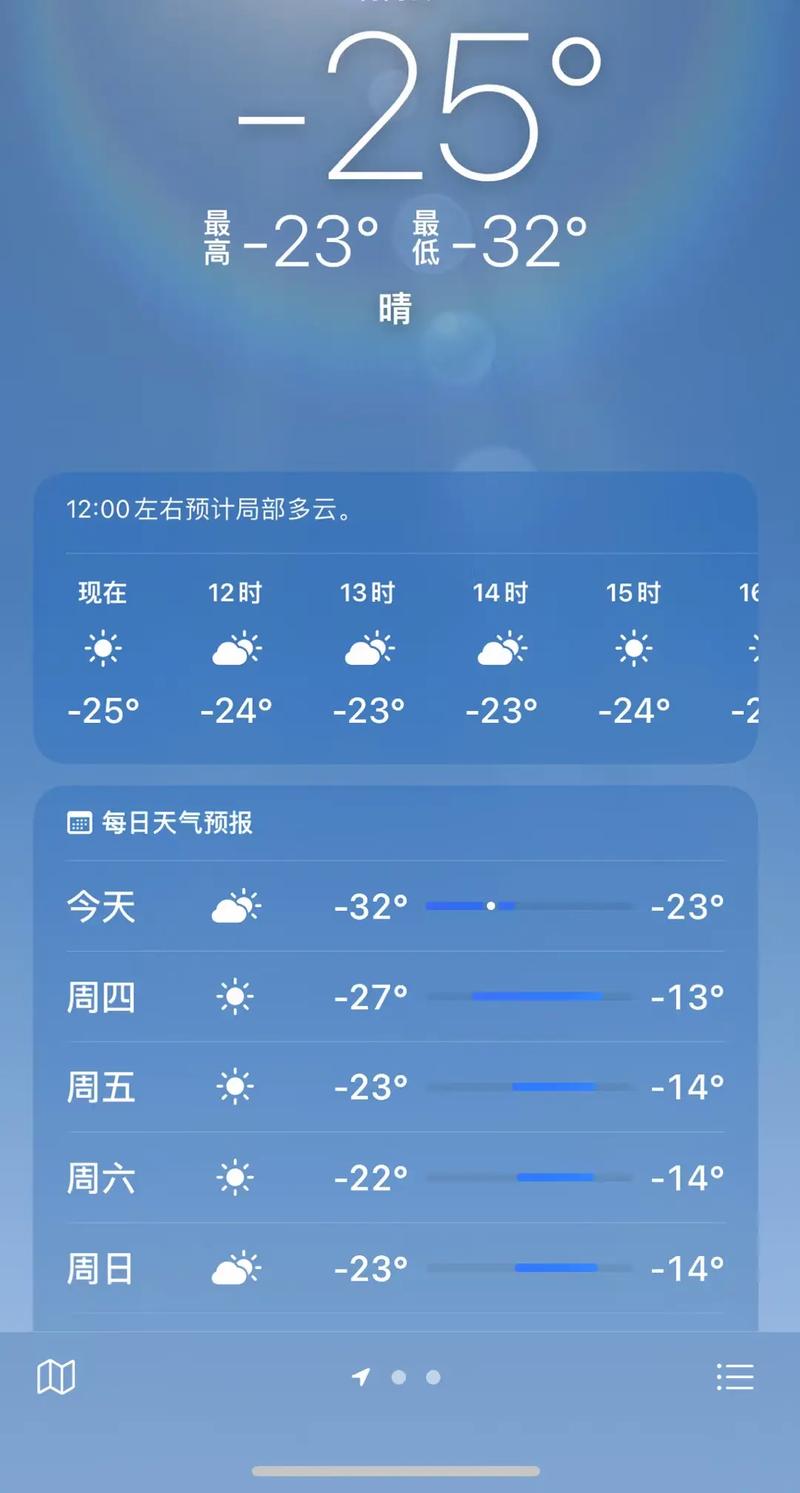Tap the partly cloudy icon under 12时
Screen dimensions: 800x1493
(236, 649)
